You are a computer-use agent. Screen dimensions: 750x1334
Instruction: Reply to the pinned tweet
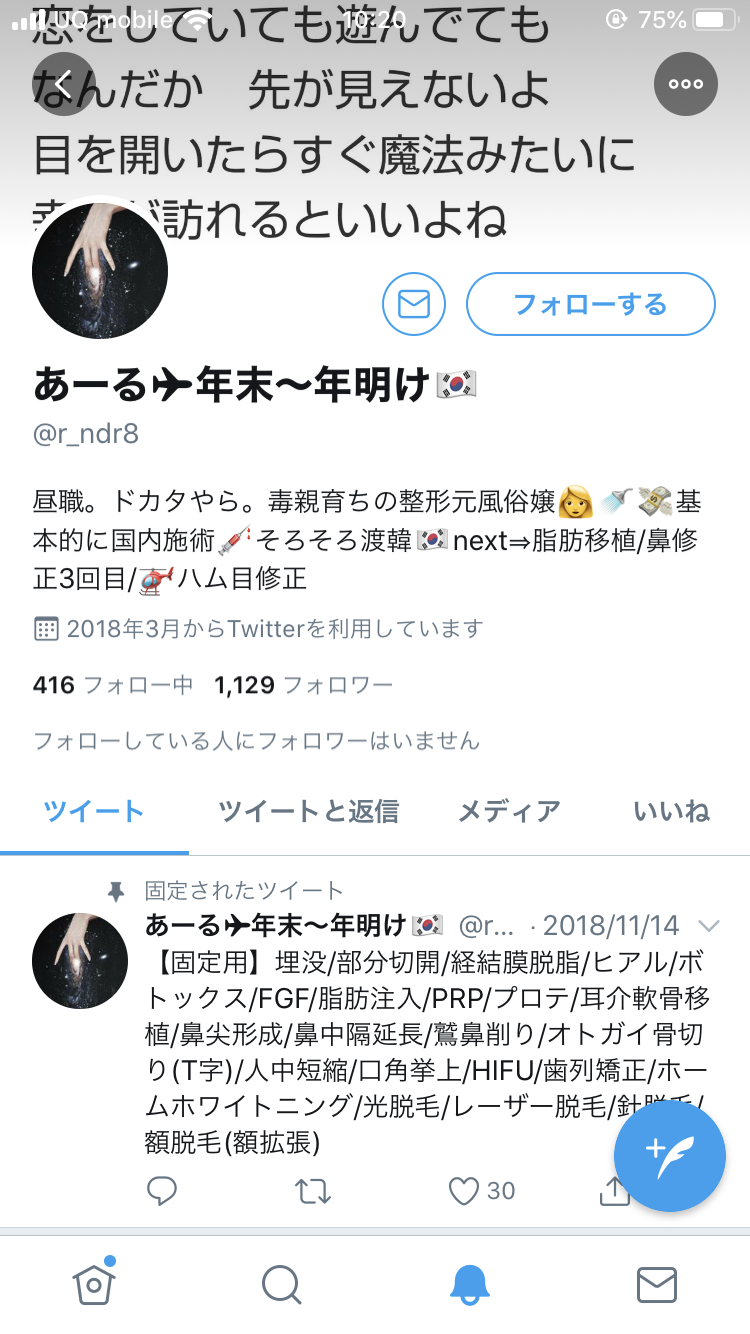point(162,1190)
